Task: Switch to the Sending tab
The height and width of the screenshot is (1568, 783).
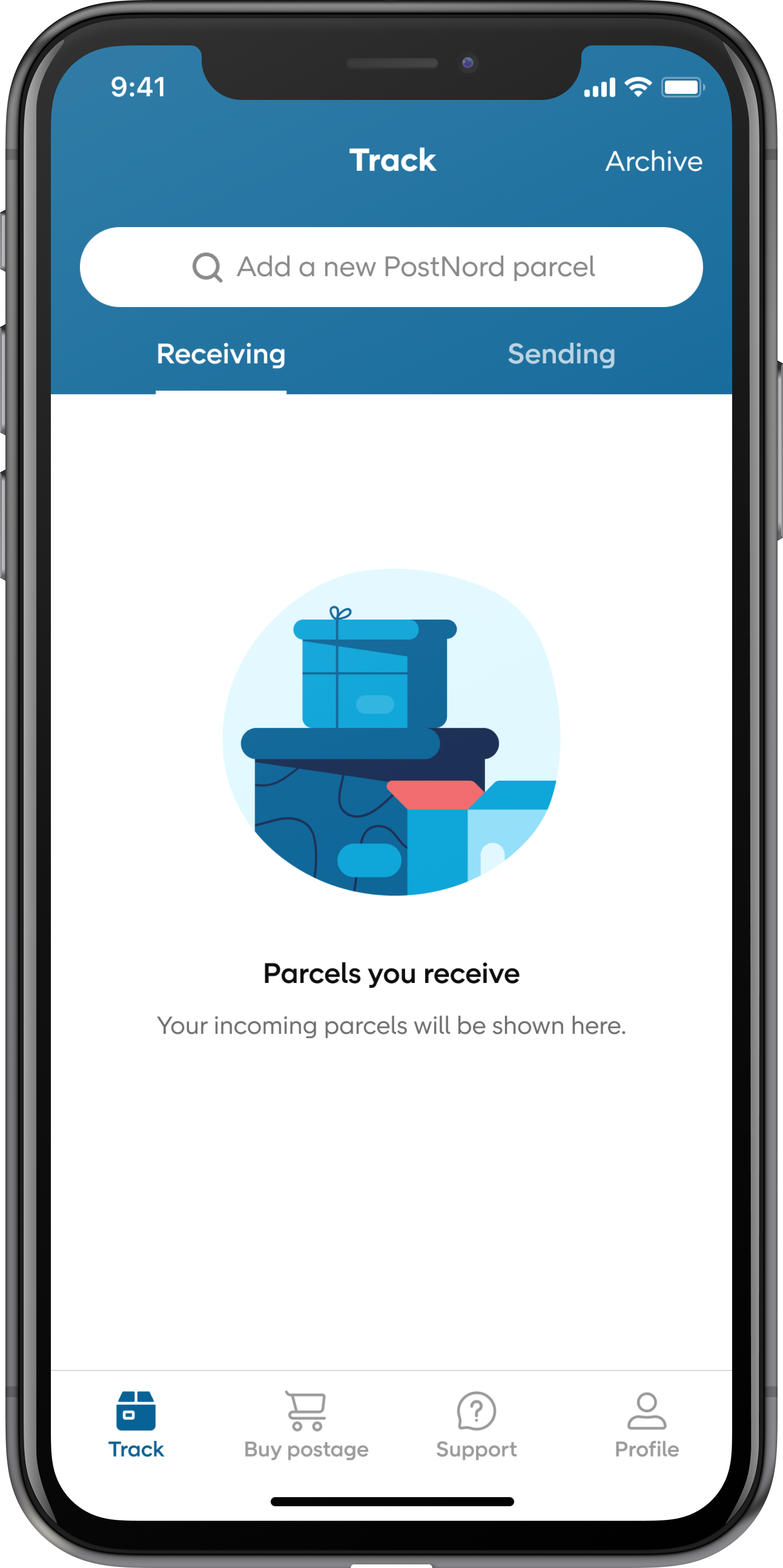Action: pos(561,354)
